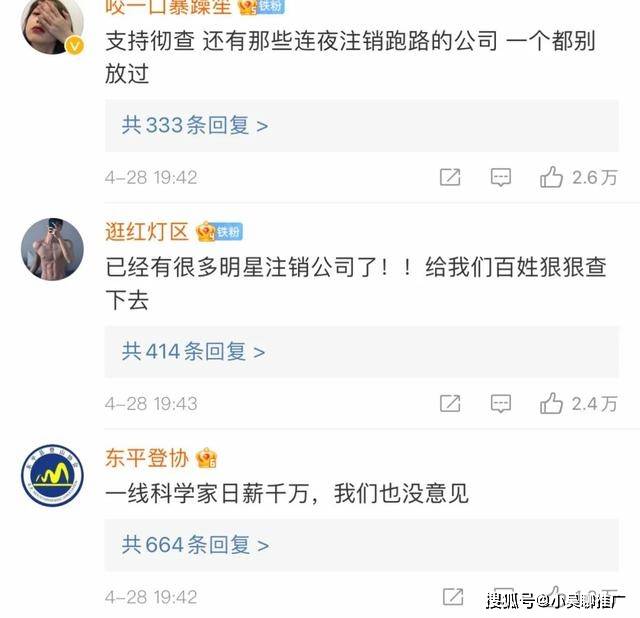Like the comment from 逛红灯区
The image size is (640, 618).
point(551,403)
